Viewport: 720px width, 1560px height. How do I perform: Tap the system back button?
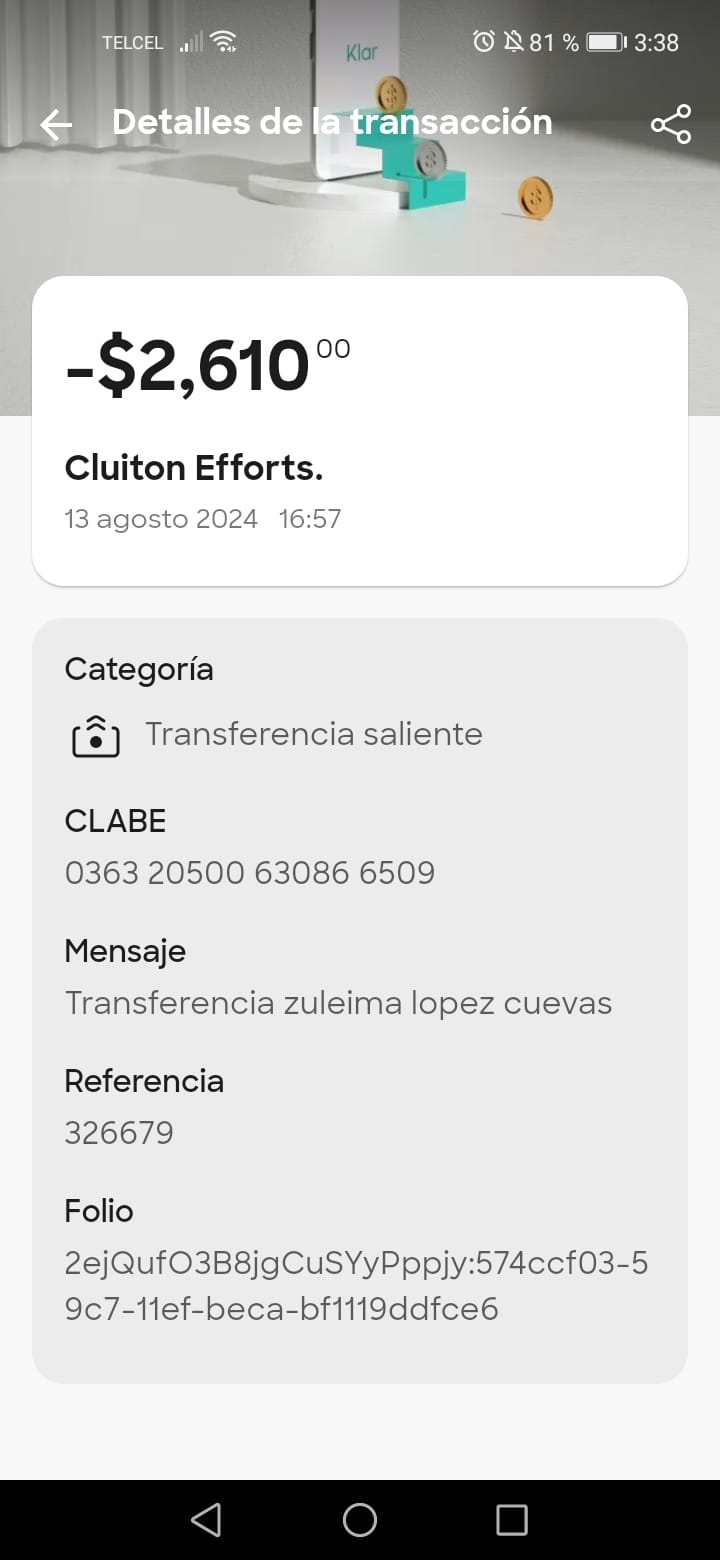tap(206, 1520)
